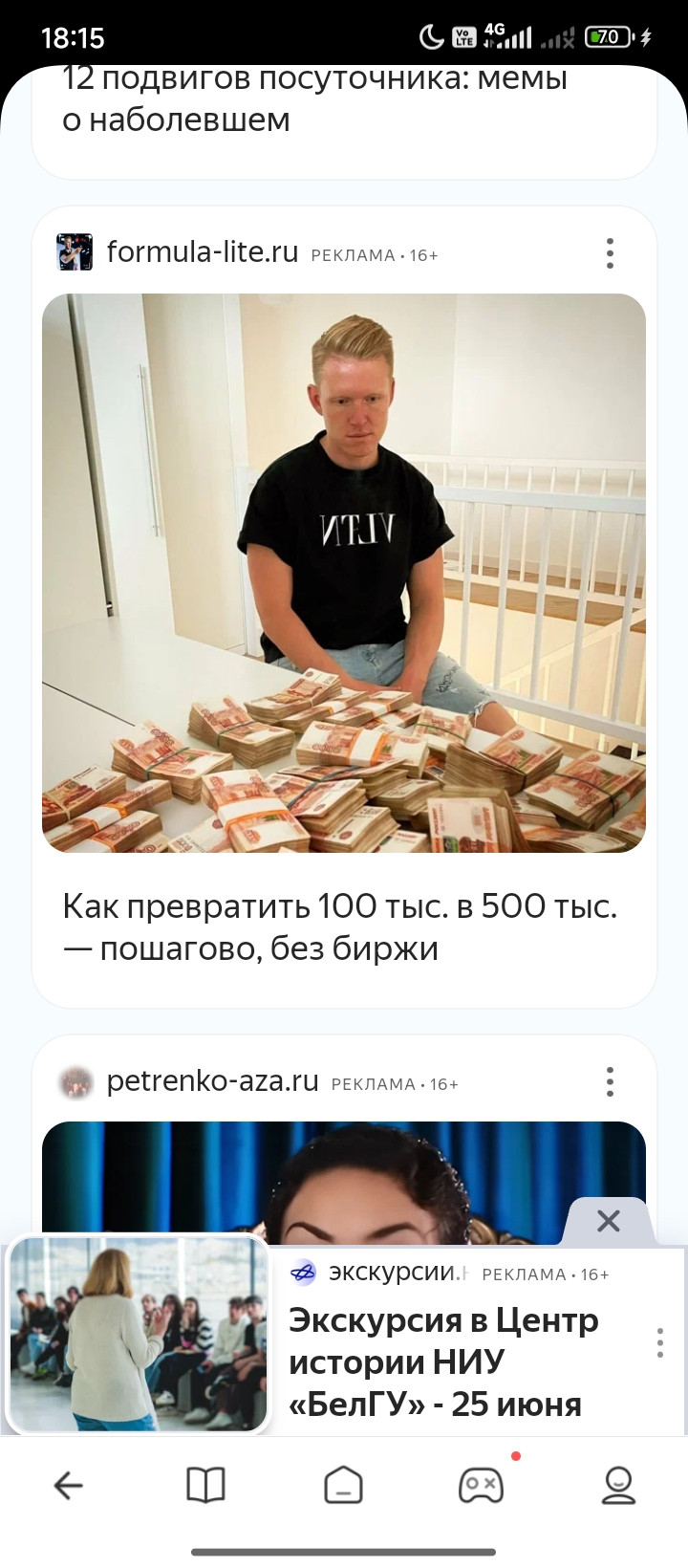
Task: Open the formula-lite.ru money ad card
Action: pos(344,607)
